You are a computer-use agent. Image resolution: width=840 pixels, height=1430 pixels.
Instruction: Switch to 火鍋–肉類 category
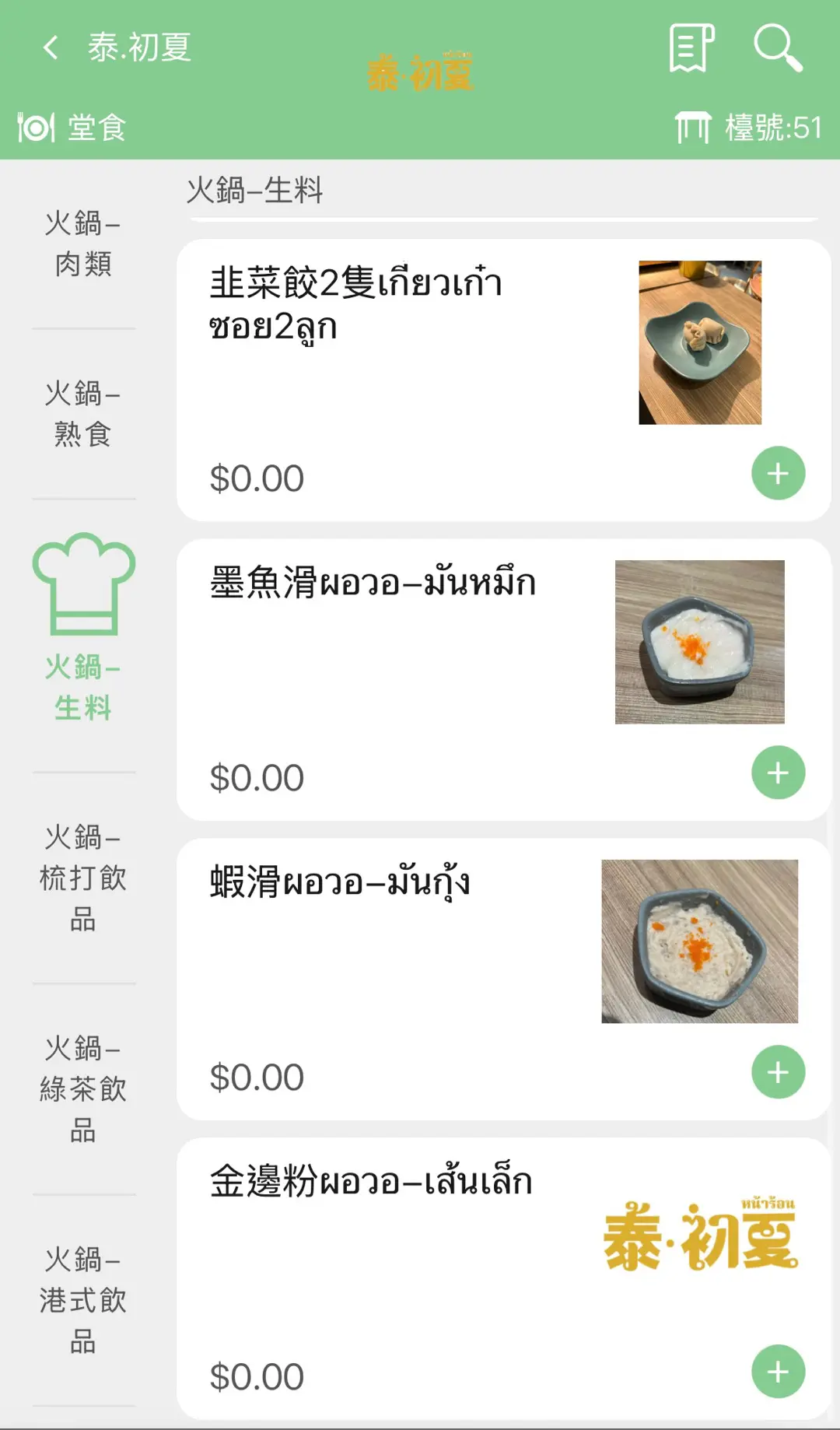click(83, 244)
